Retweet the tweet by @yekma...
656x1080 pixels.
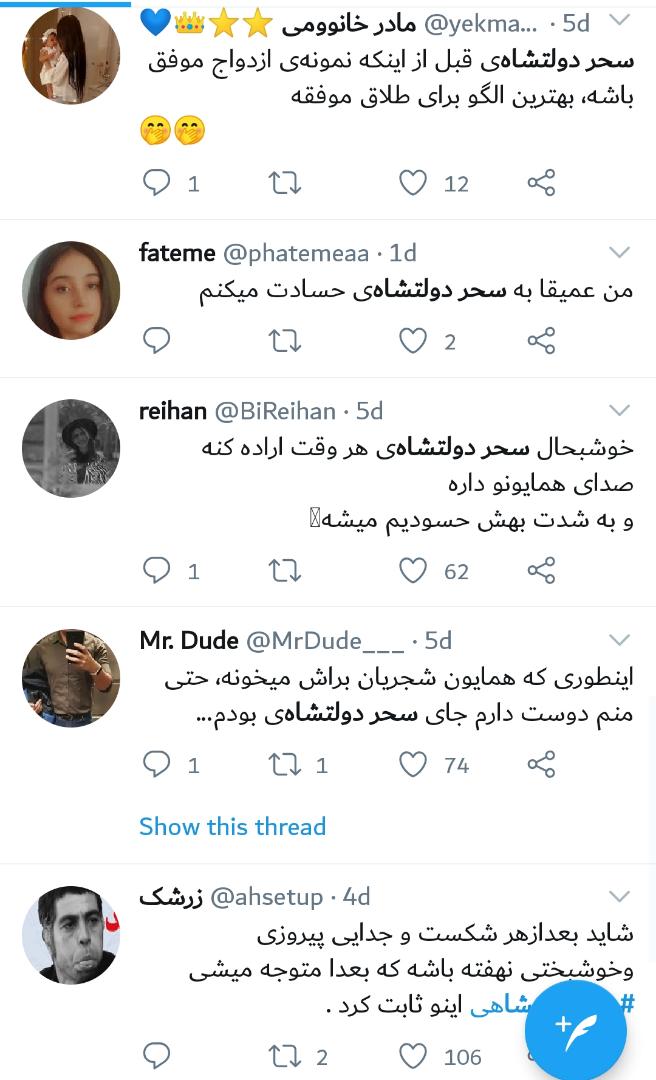pyautogui.click(x=285, y=183)
